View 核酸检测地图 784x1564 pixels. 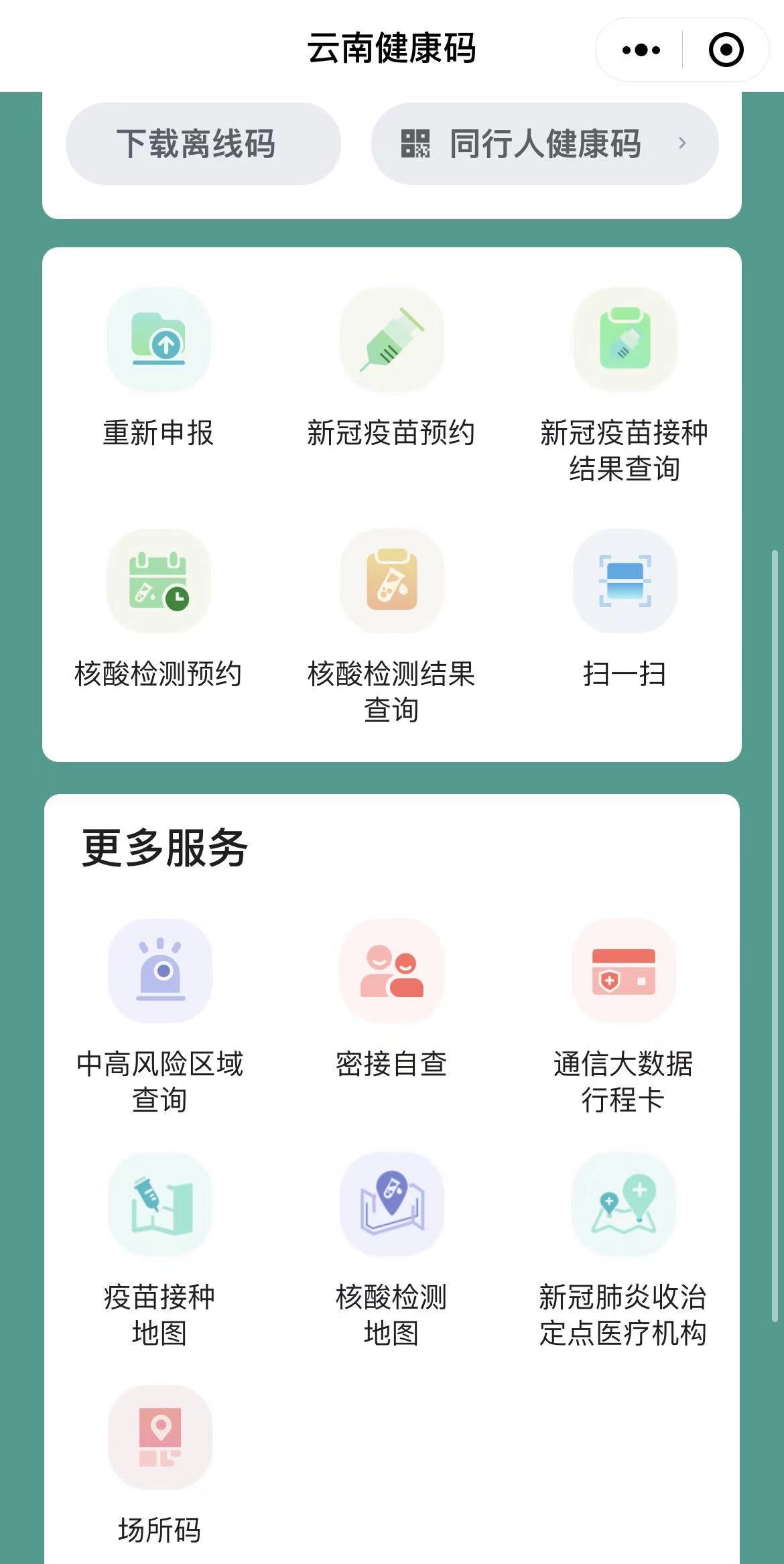391,1205
